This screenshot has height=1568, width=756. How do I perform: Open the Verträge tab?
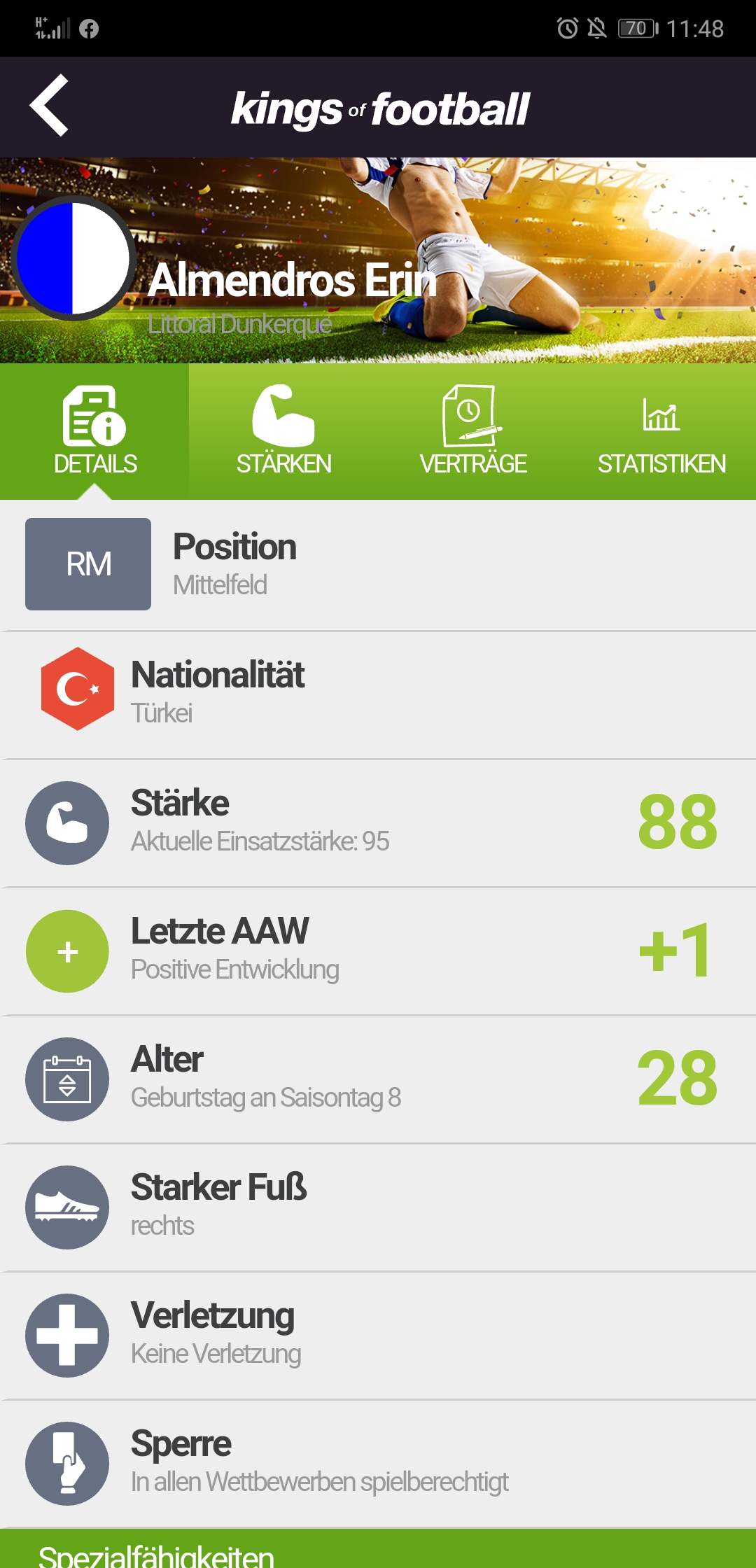click(x=472, y=430)
